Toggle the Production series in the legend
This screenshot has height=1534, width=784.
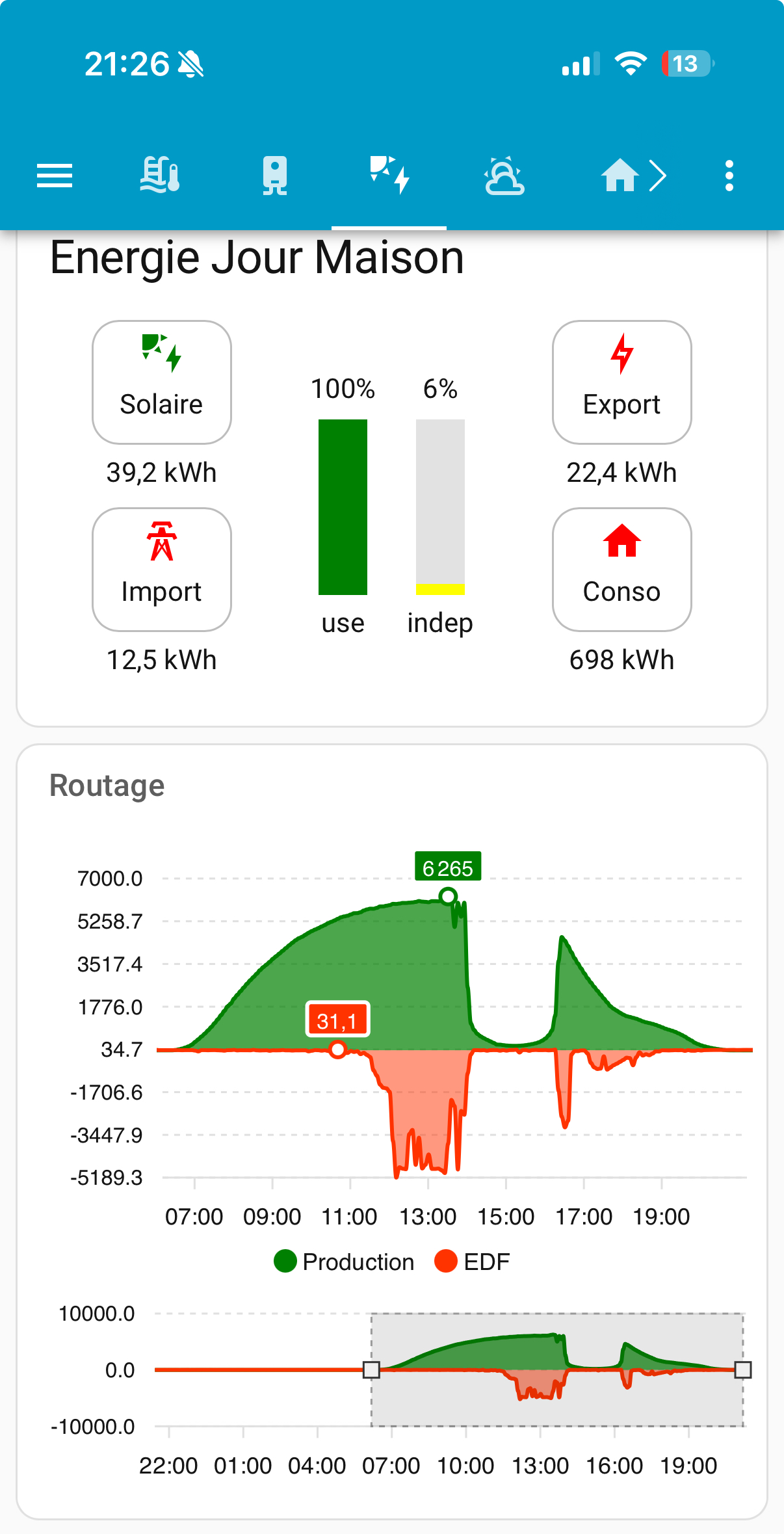(x=345, y=1262)
